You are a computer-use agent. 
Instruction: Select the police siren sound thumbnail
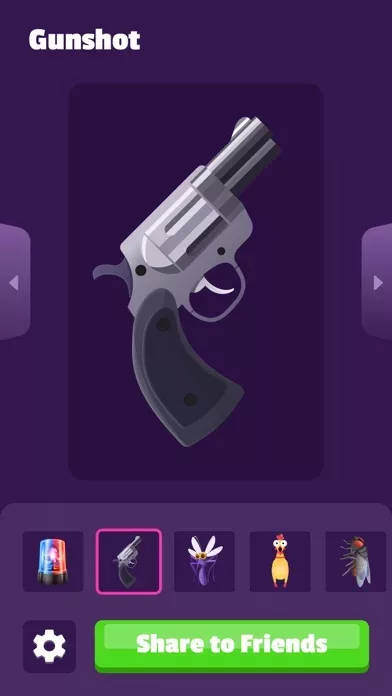tap(53, 562)
